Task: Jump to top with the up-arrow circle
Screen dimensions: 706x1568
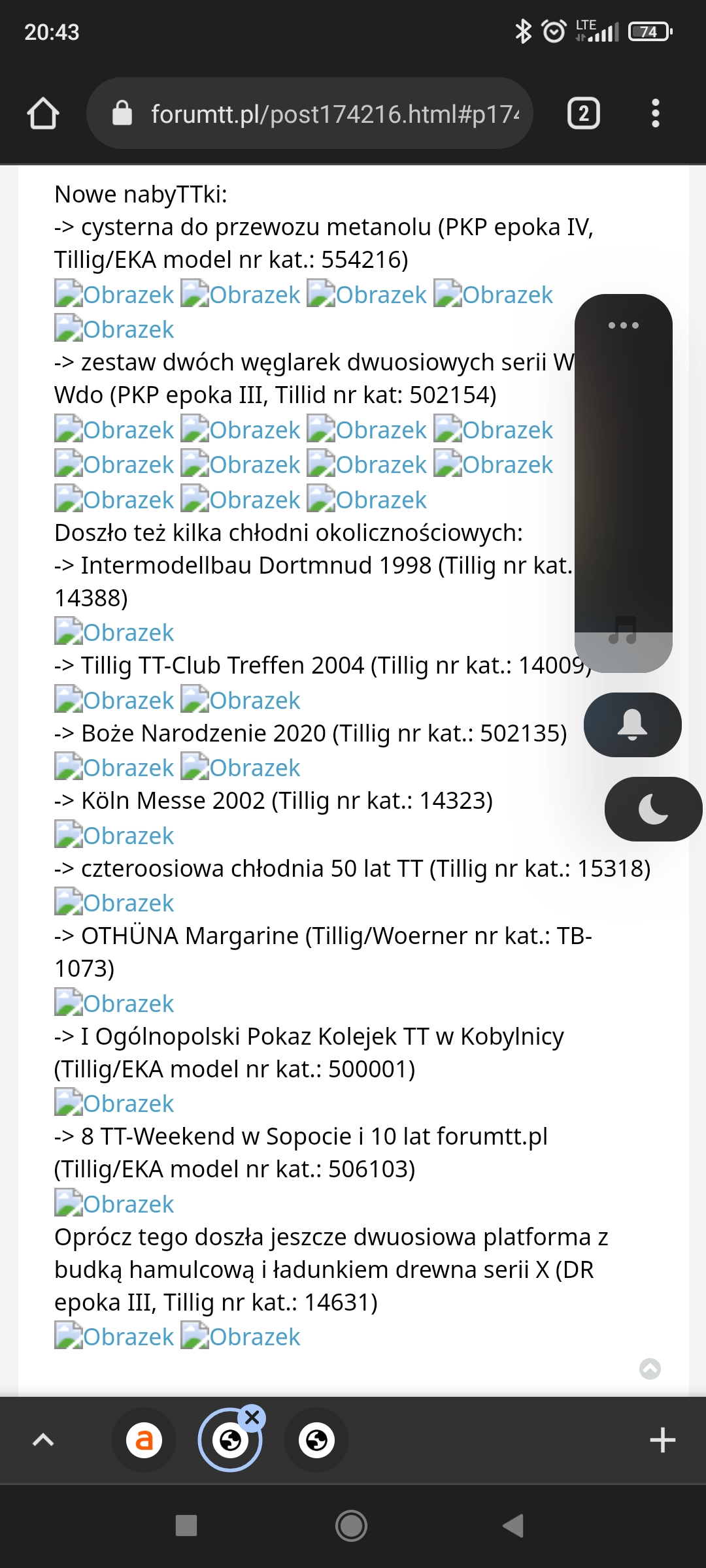Action: (x=650, y=1368)
